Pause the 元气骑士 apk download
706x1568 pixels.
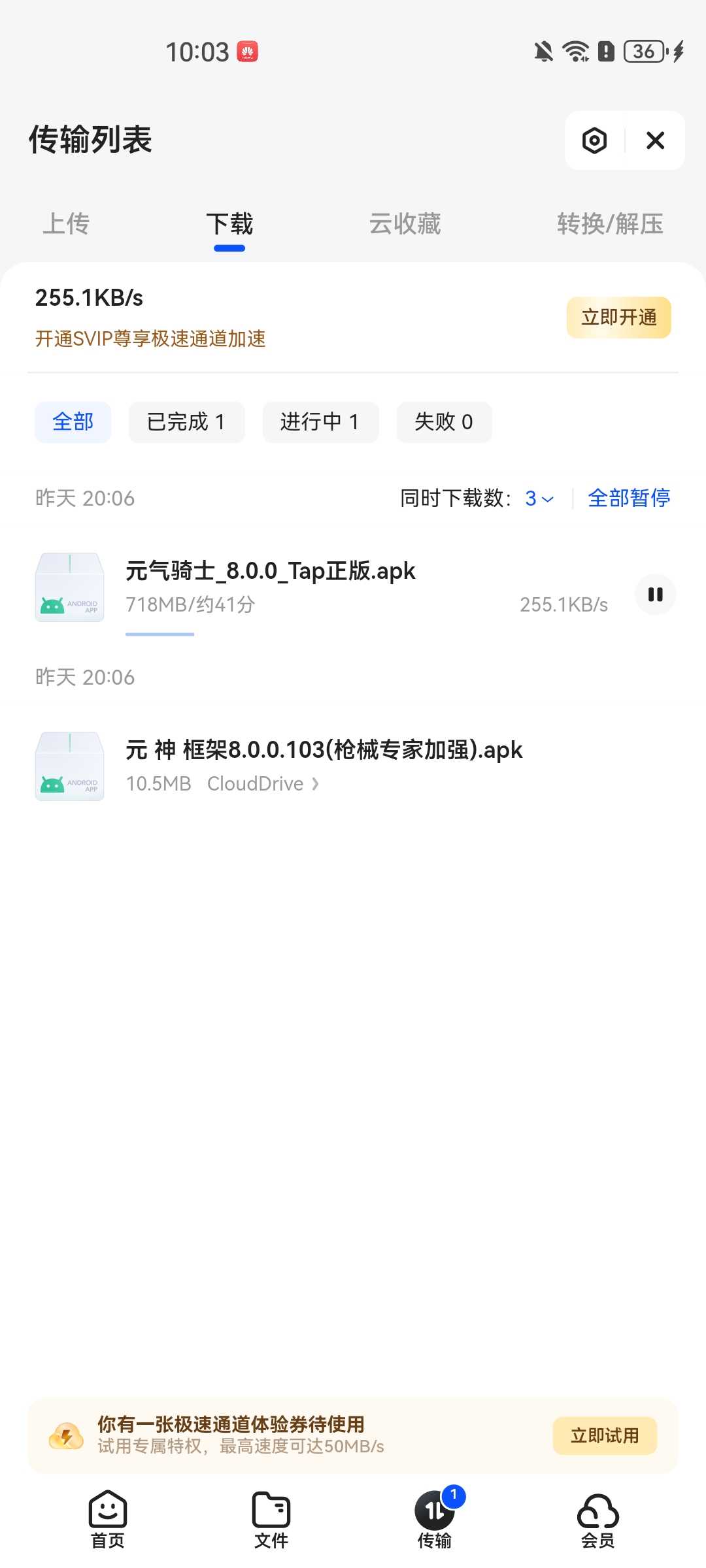coord(655,595)
